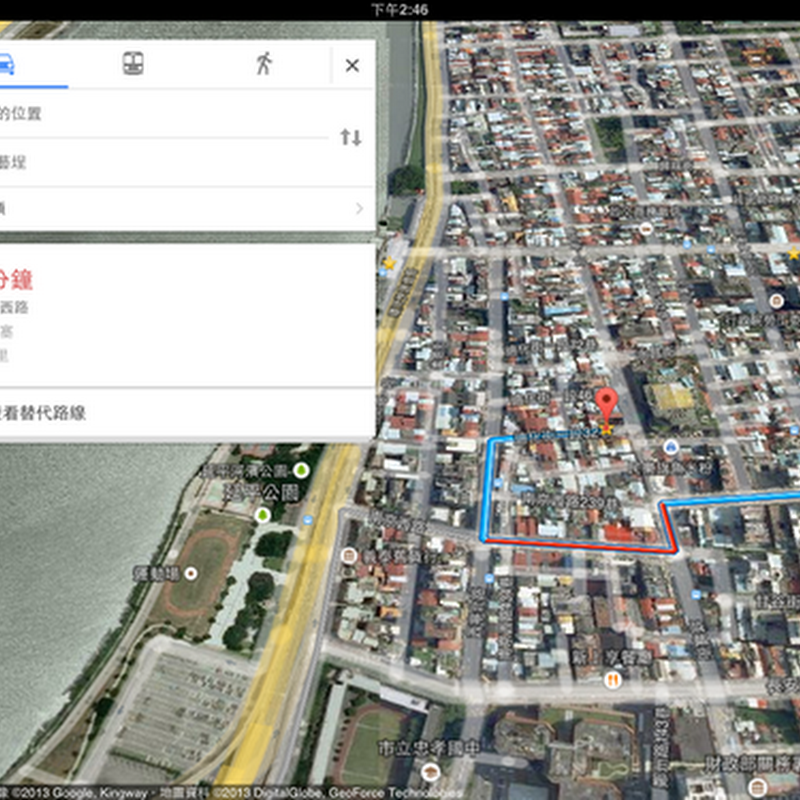Edit the starting location field
The height and width of the screenshot is (800, 800).
pyautogui.click(x=150, y=113)
